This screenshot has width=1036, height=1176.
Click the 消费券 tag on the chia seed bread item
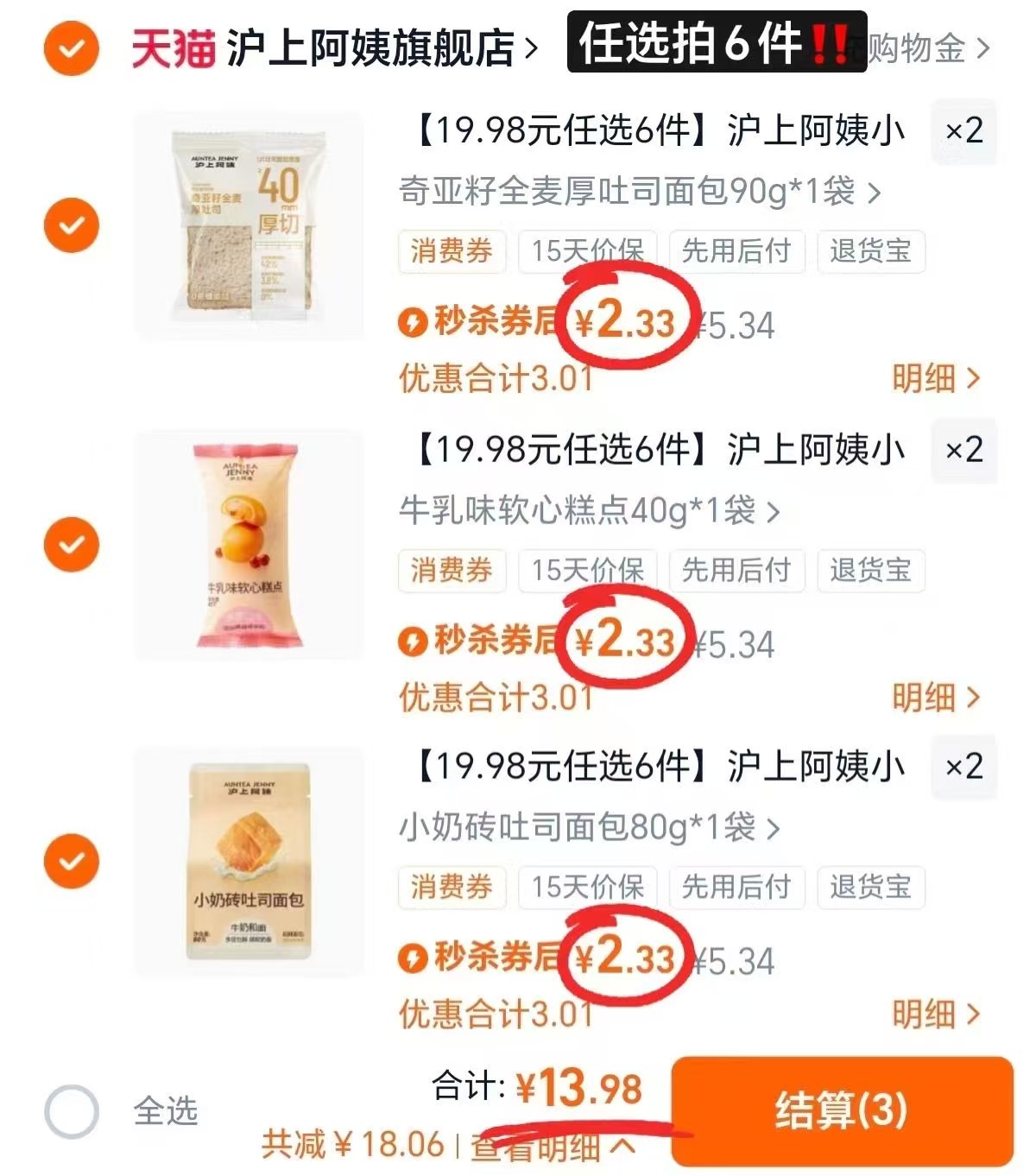(451, 251)
